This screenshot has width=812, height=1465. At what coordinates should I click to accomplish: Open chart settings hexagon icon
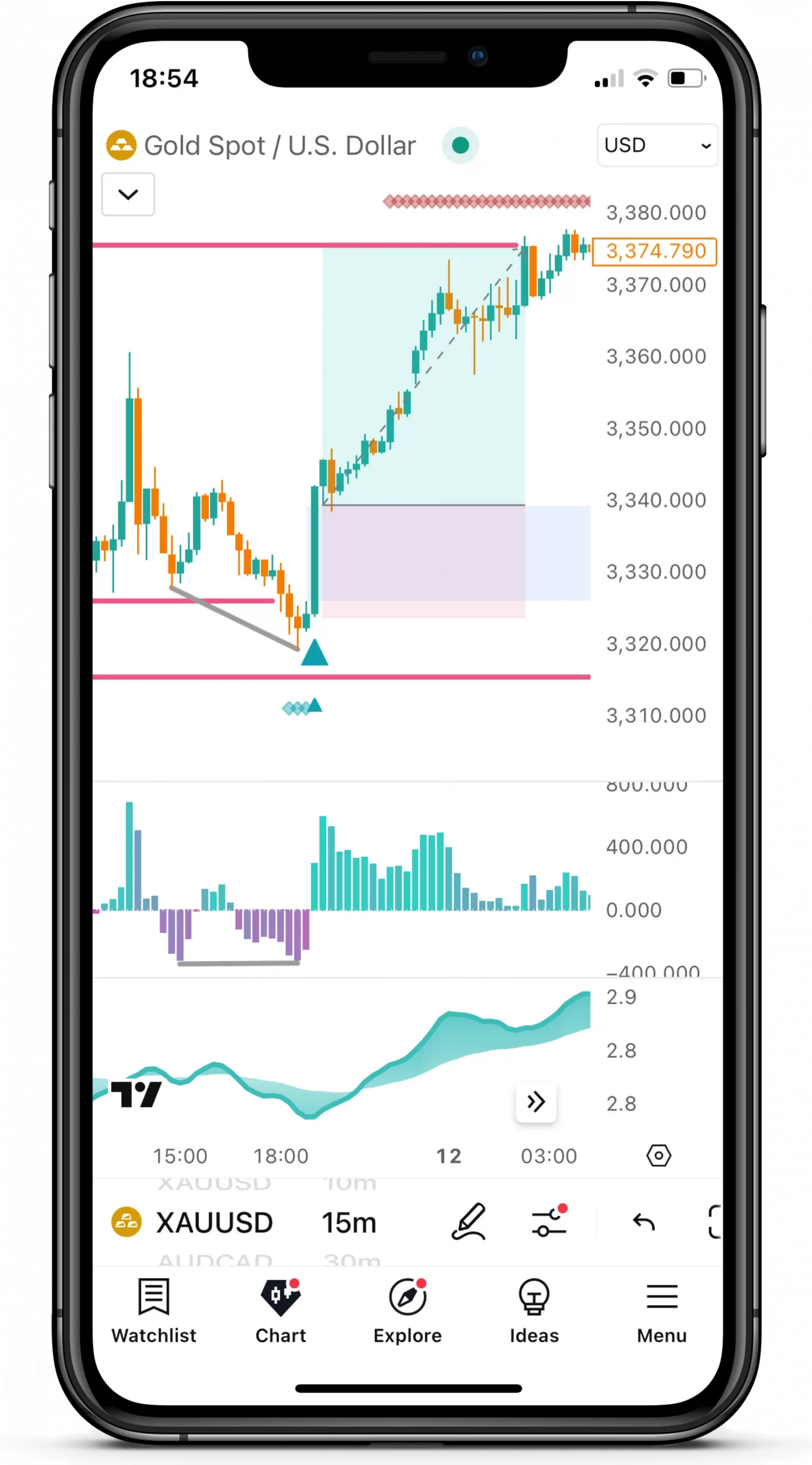pyautogui.click(x=658, y=1155)
